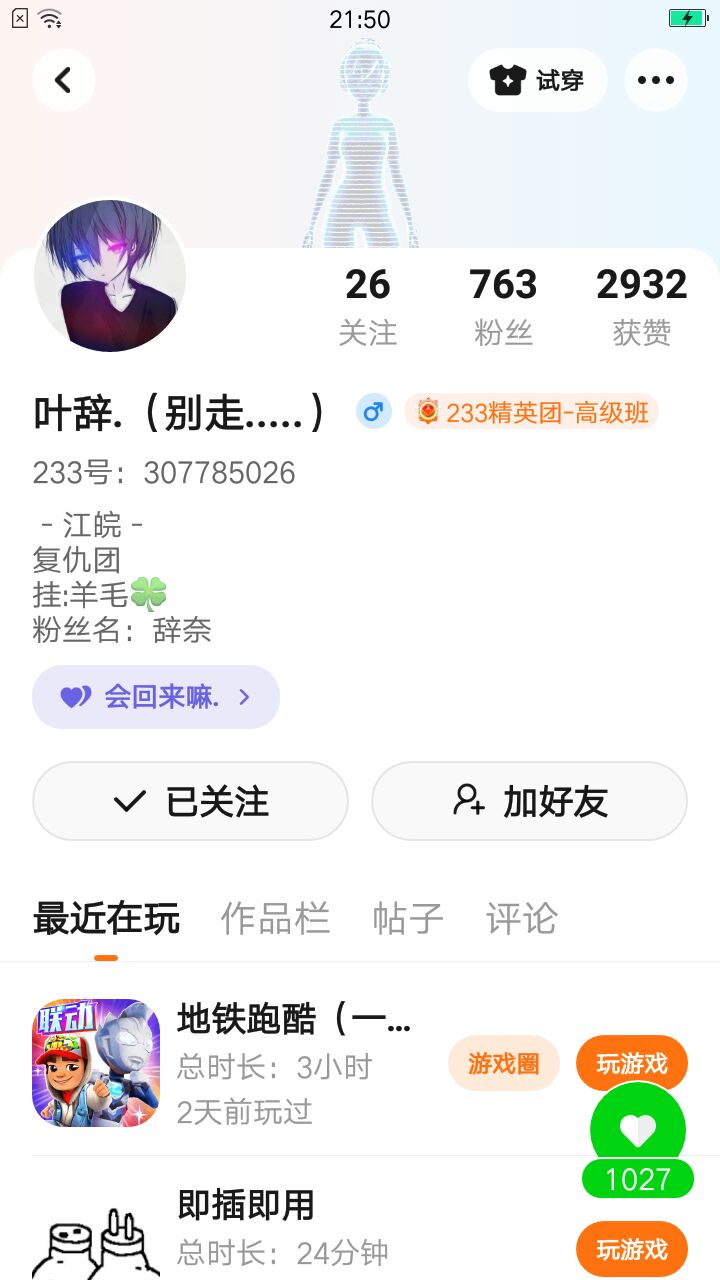Tap the 试穿 outfit try-on button
The width and height of the screenshot is (720, 1280).
tap(538, 80)
